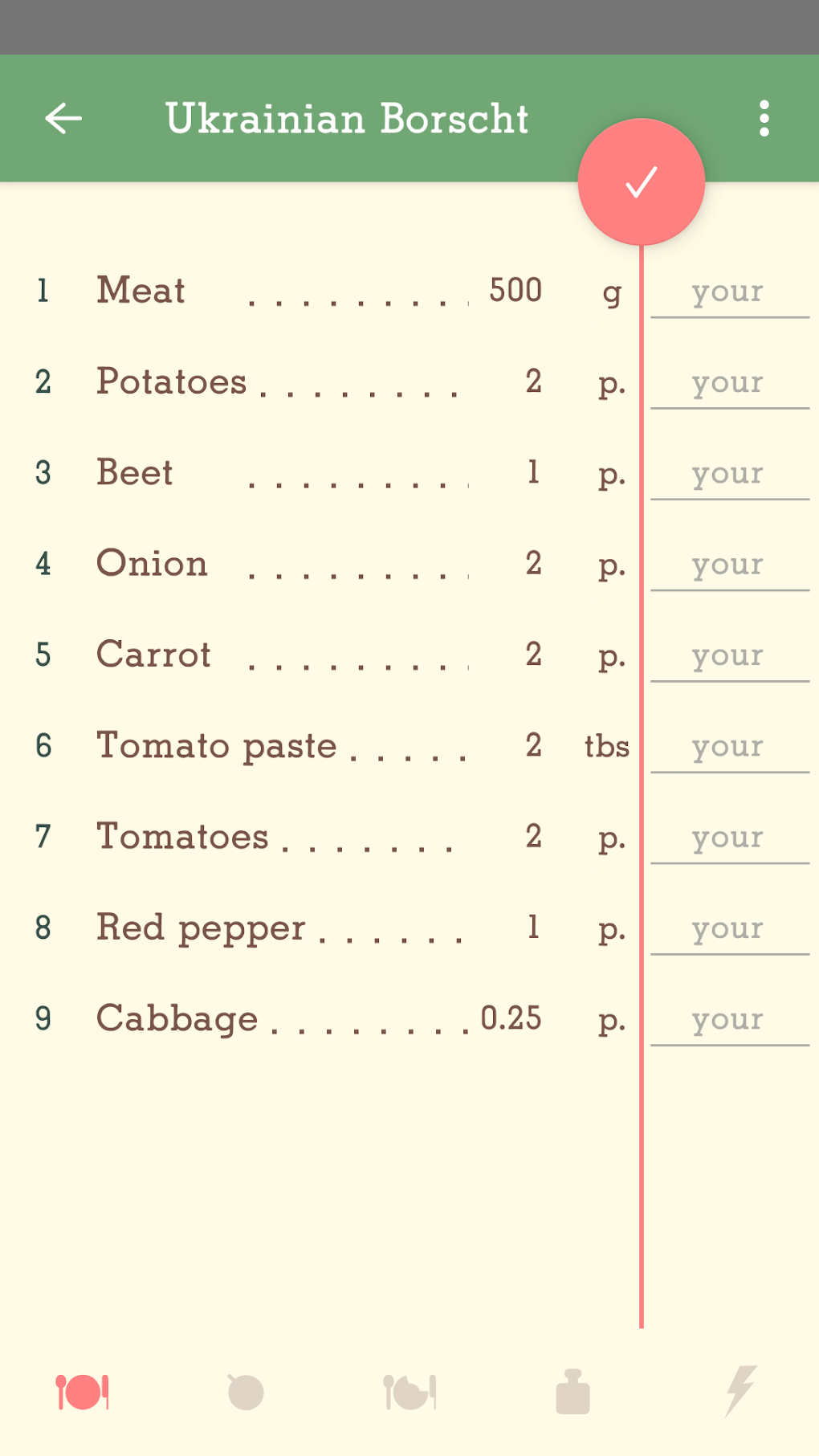Edit your Tomato paste amount
Image resolution: width=819 pixels, height=1456 pixels.
point(729,747)
